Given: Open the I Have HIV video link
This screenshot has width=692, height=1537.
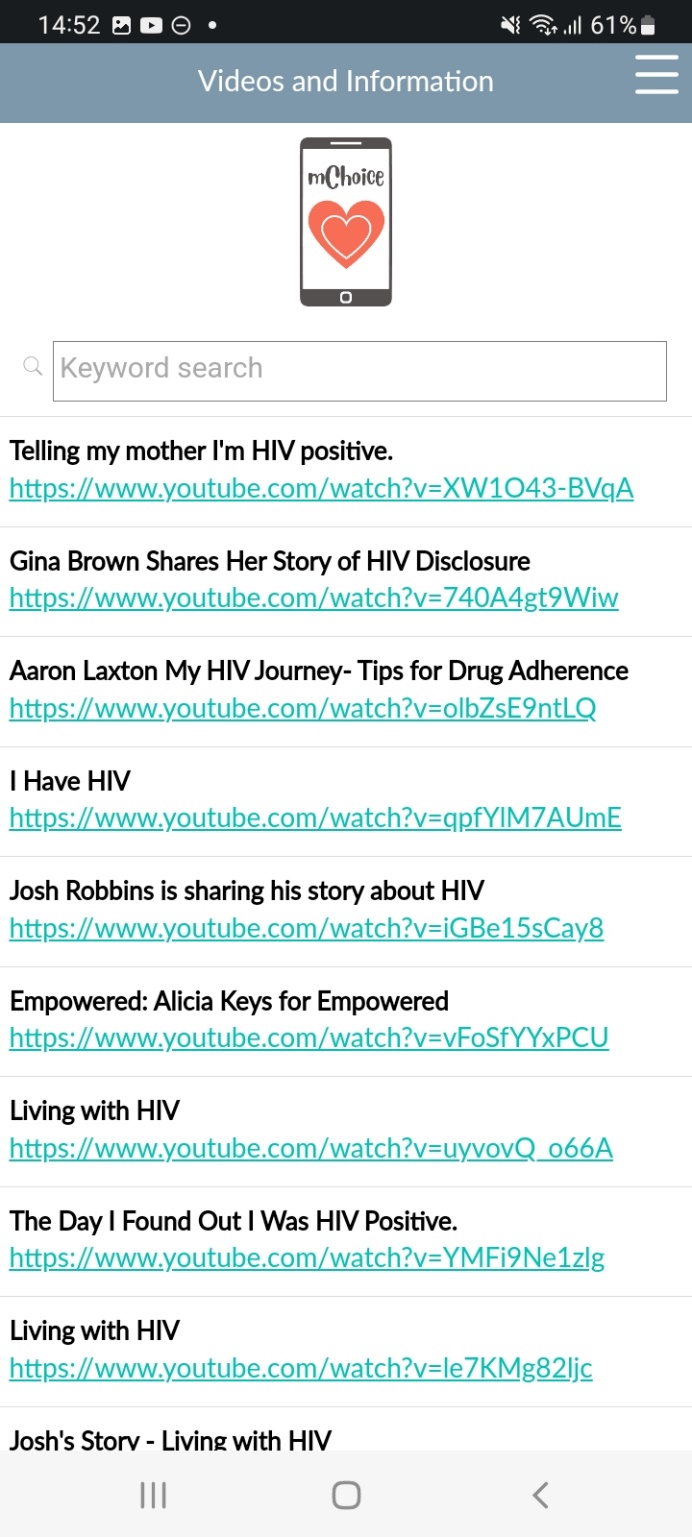Looking at the screenshot, I should (x=315, y=819).
